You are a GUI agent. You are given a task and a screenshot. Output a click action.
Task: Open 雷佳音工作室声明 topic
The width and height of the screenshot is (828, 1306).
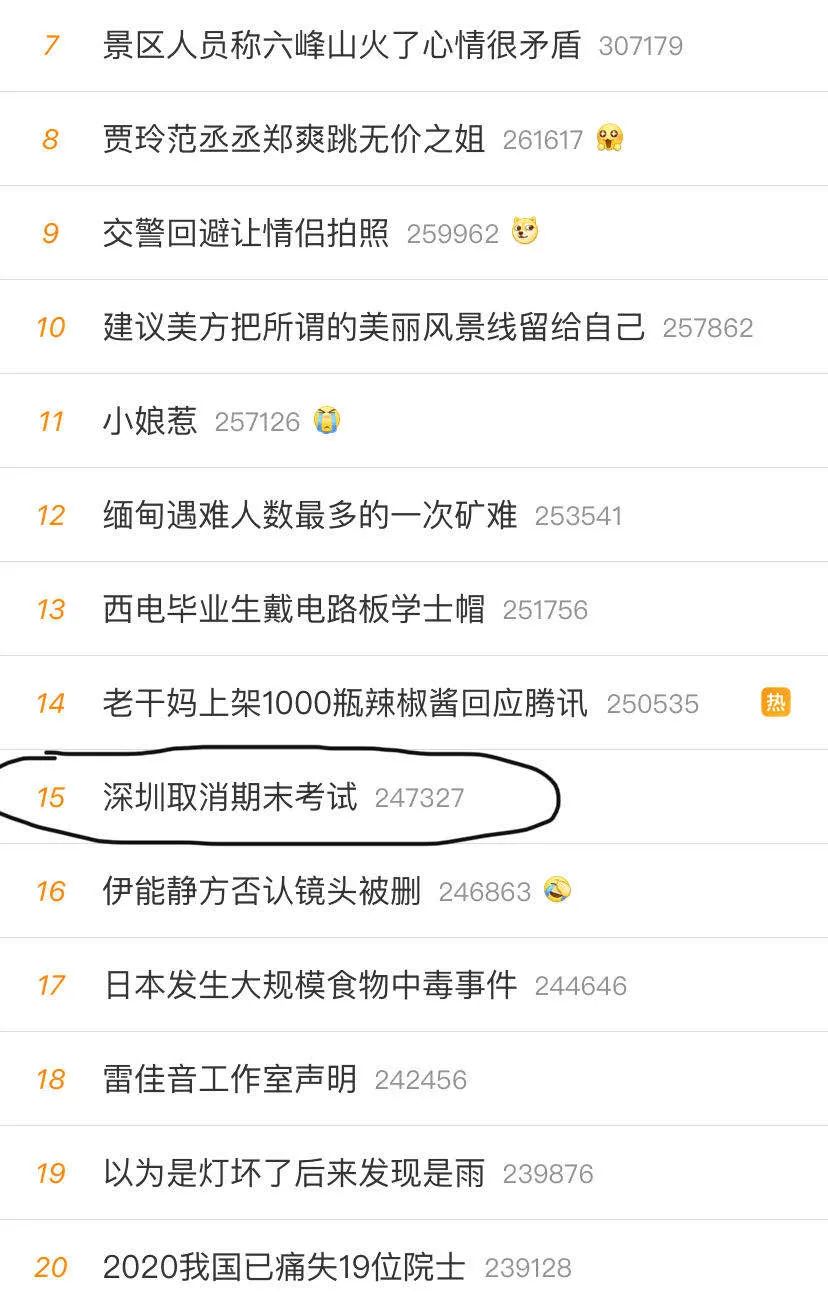(230, 1079)
